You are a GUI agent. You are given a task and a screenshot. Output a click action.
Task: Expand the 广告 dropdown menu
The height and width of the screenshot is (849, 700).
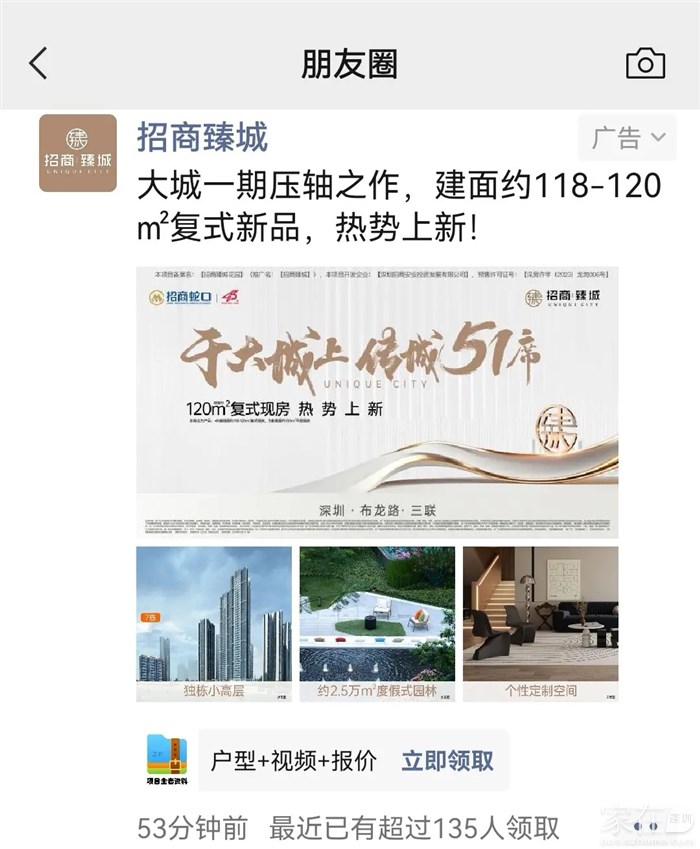(628, 138)
